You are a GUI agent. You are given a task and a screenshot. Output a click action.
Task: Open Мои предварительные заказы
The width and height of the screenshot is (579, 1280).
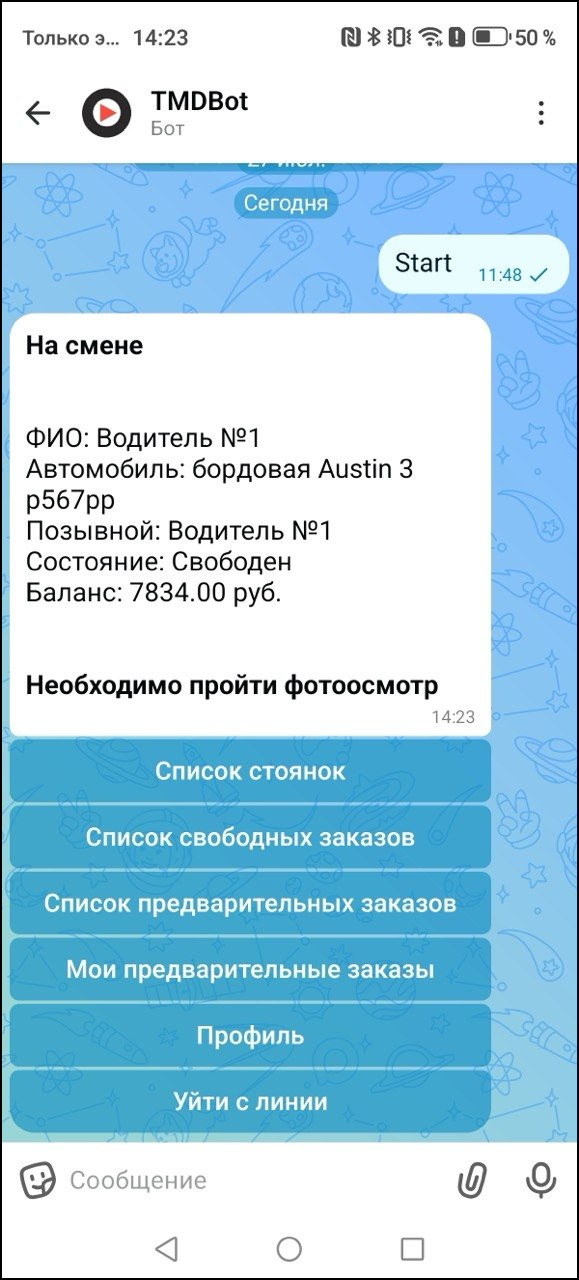(250, 969)
